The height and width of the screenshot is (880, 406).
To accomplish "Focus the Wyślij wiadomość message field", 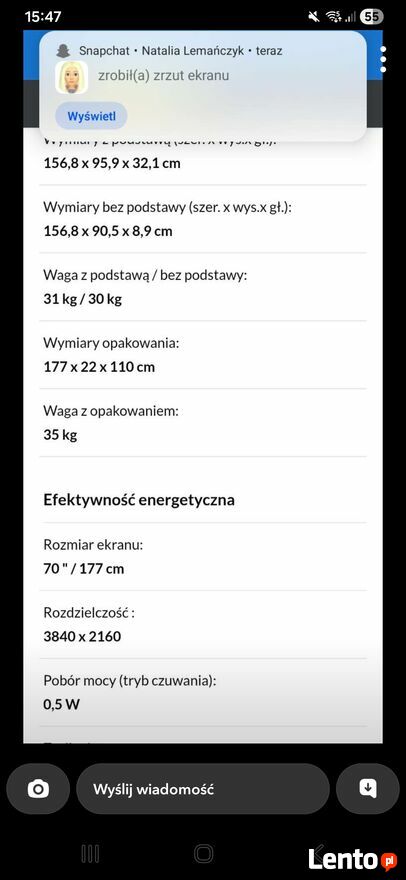I will [203, 789].
